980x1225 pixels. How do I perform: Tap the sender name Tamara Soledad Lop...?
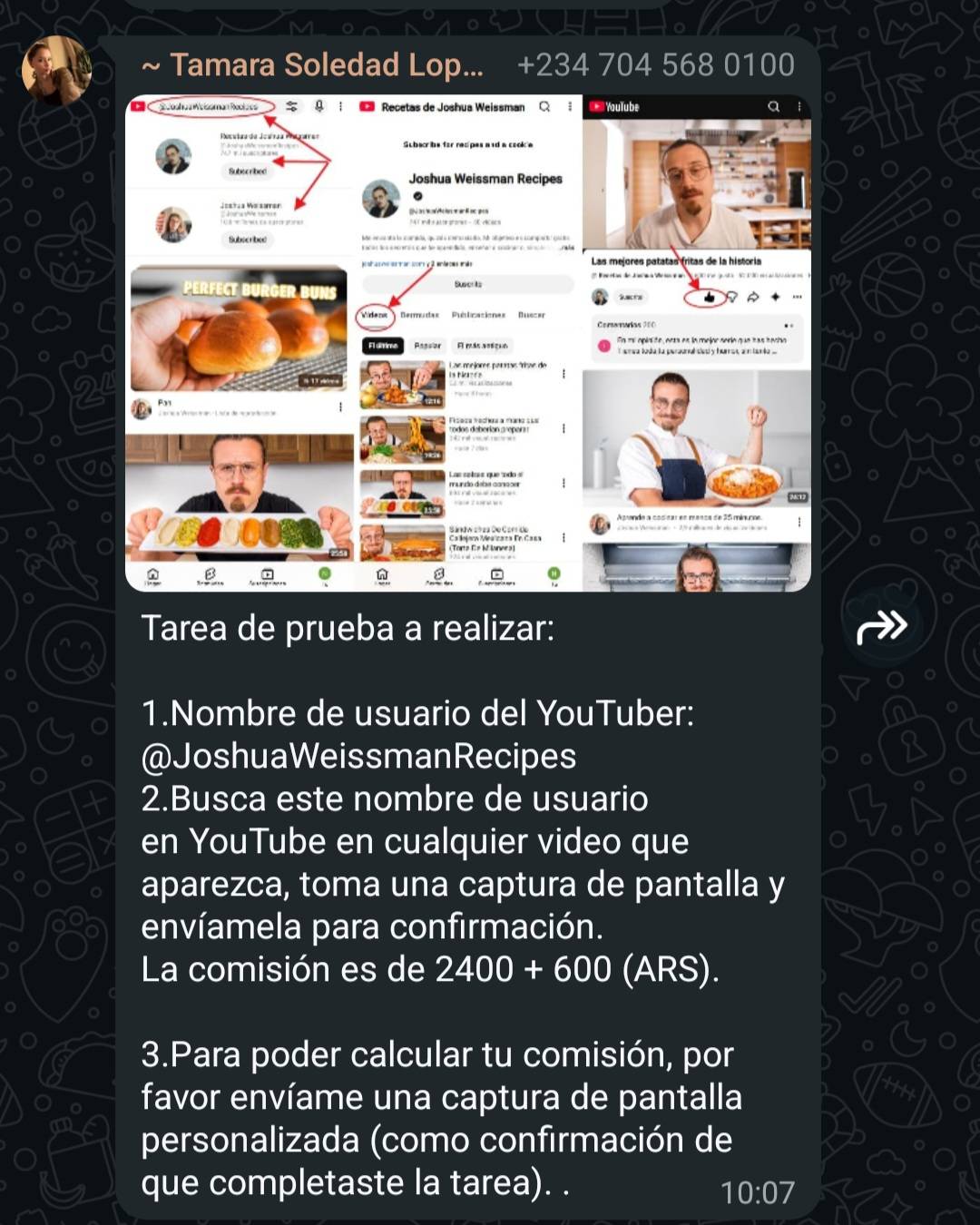click(313, 65)
